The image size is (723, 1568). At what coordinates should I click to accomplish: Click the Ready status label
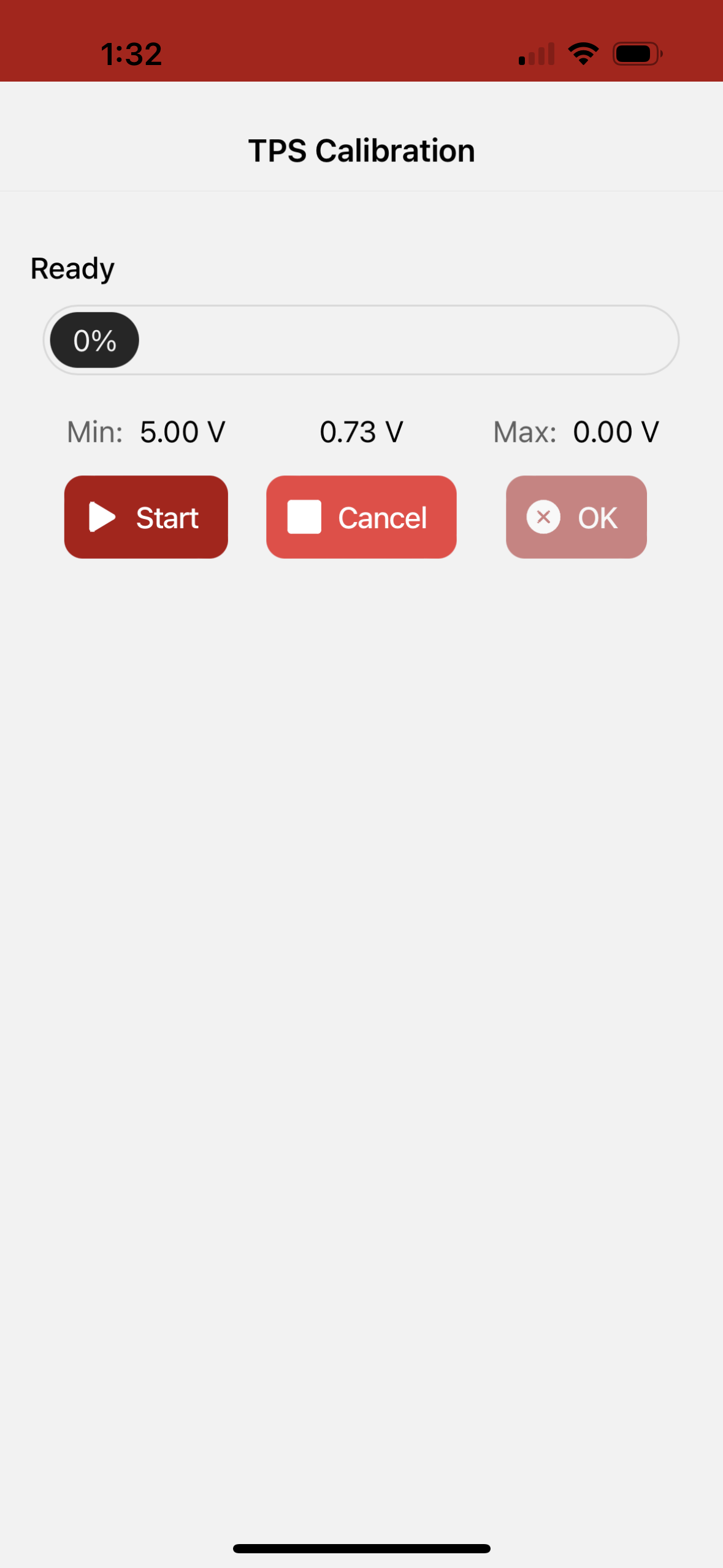(71, 267)
